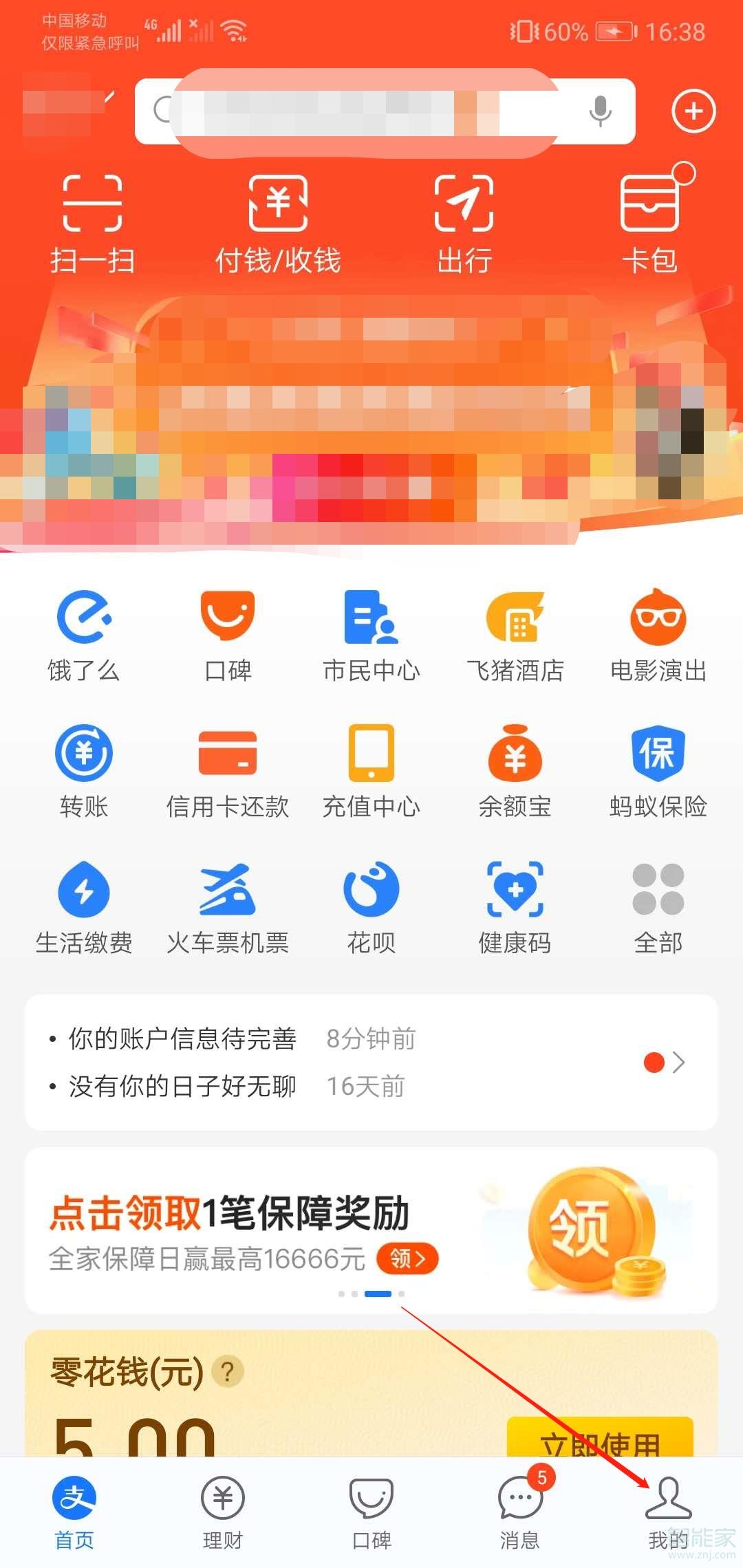This screenshot has height=1568, width=743.
Task: Click the 领 reward claim link
Action: [407, 1257]
